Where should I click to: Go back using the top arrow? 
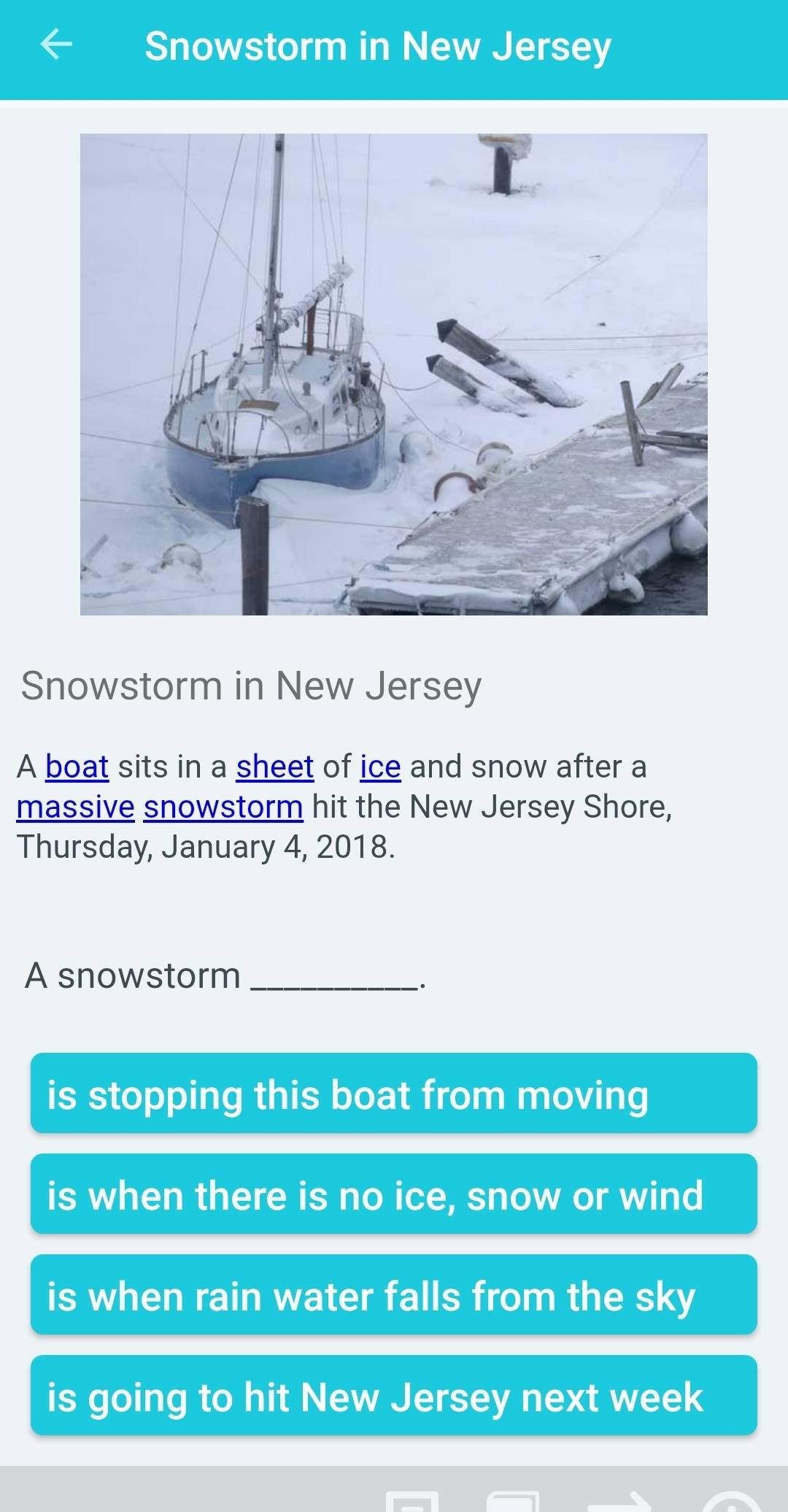tap(56, 45)
